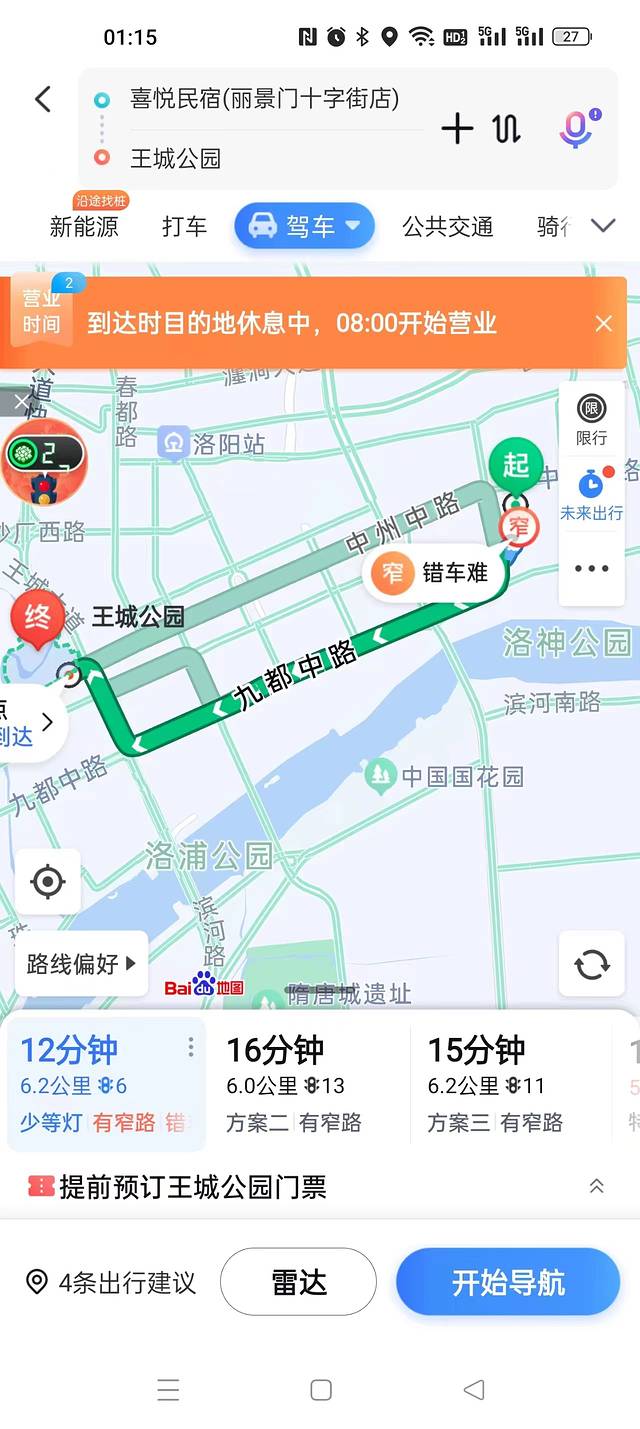Swap start and destination points
Image resolution: width=640 pixels, height=1429 pixels.
pos(507,128)
